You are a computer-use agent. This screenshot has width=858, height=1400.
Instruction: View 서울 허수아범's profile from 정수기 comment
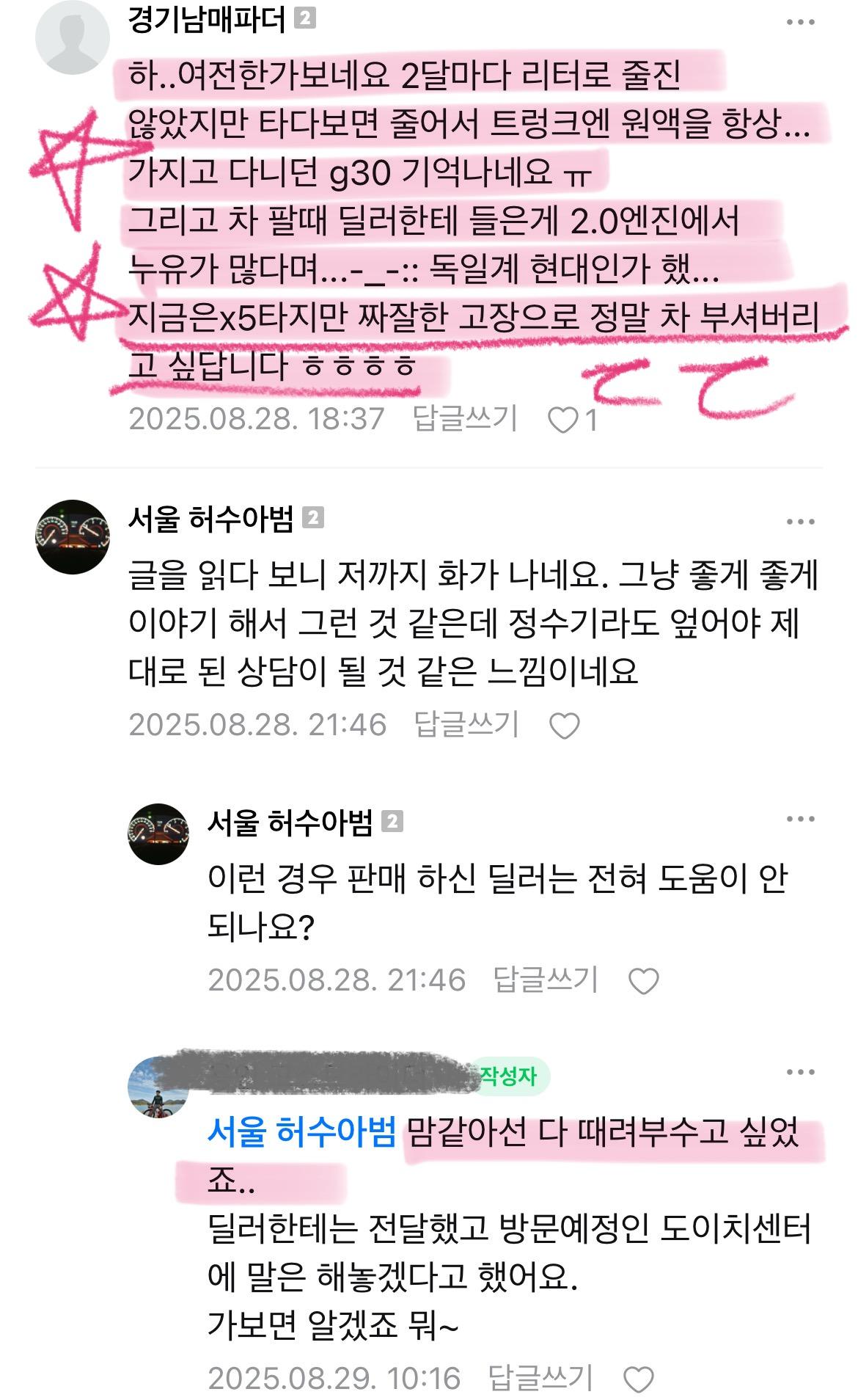pos(73,536)
